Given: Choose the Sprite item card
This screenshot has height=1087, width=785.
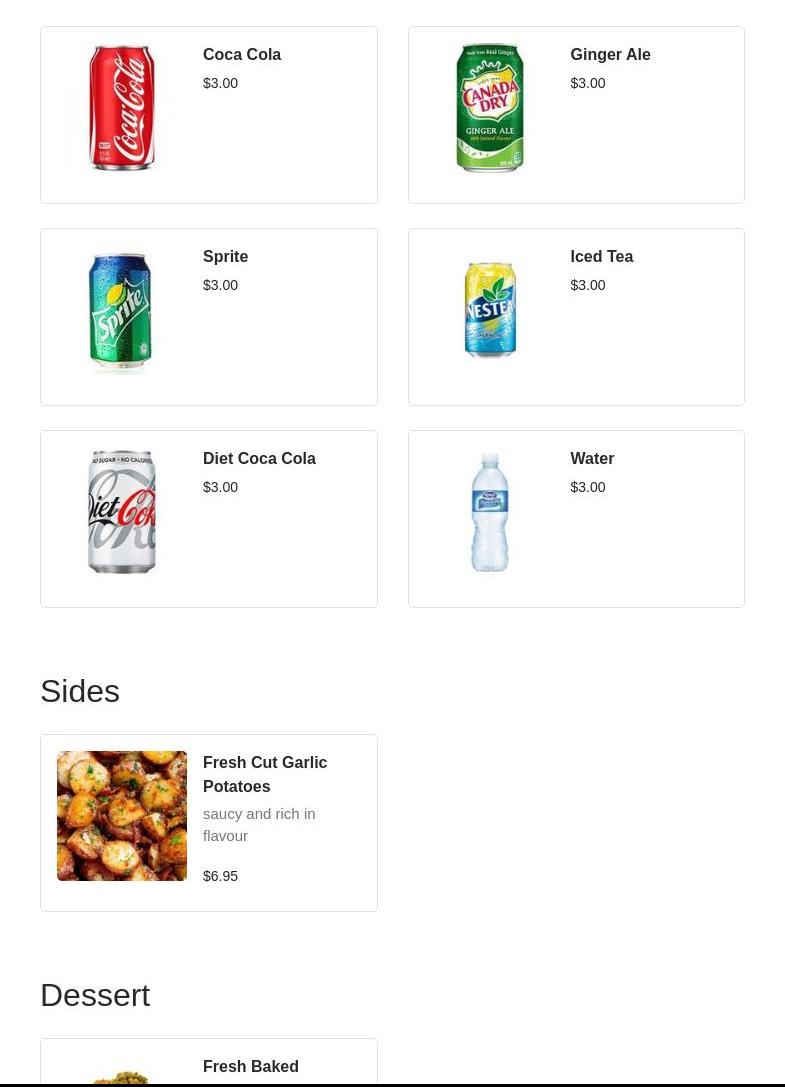Looking at the screenshot, I should [209, 317].
